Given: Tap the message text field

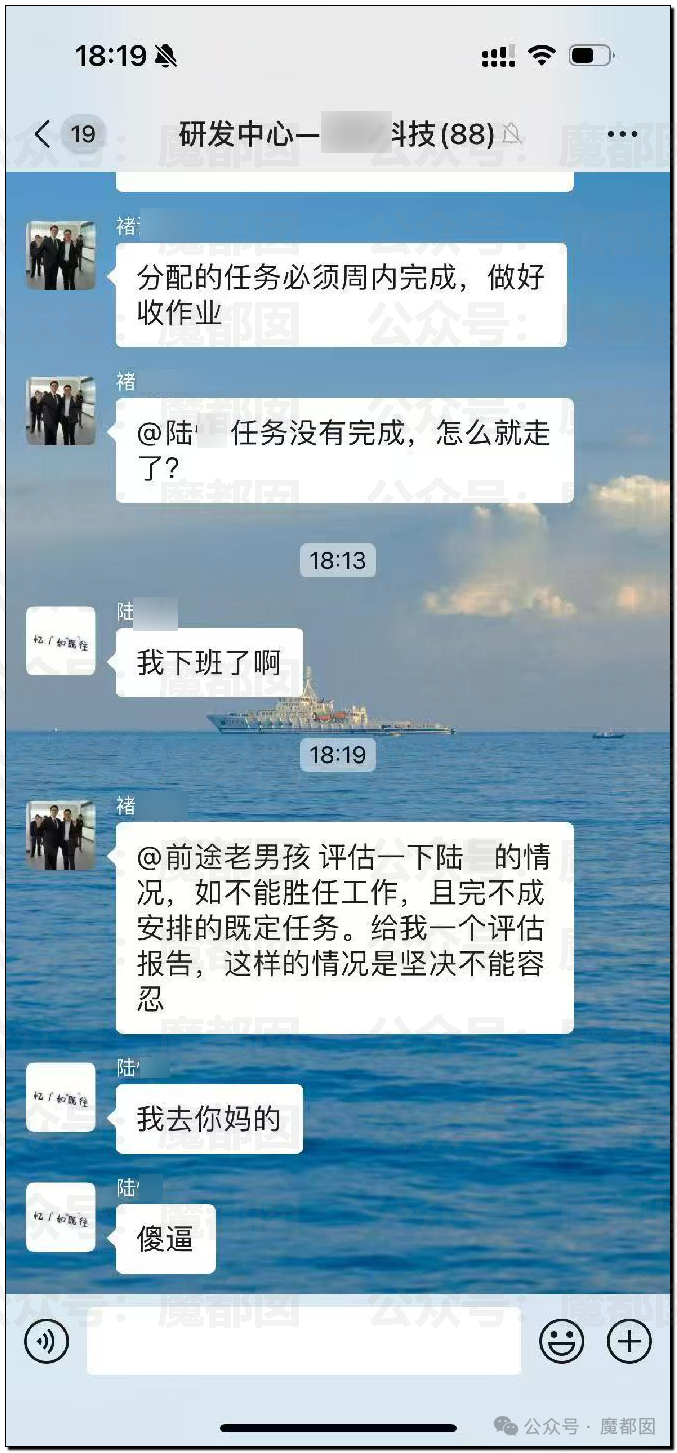Looking at the screenshot, I should click(304, 1341).
